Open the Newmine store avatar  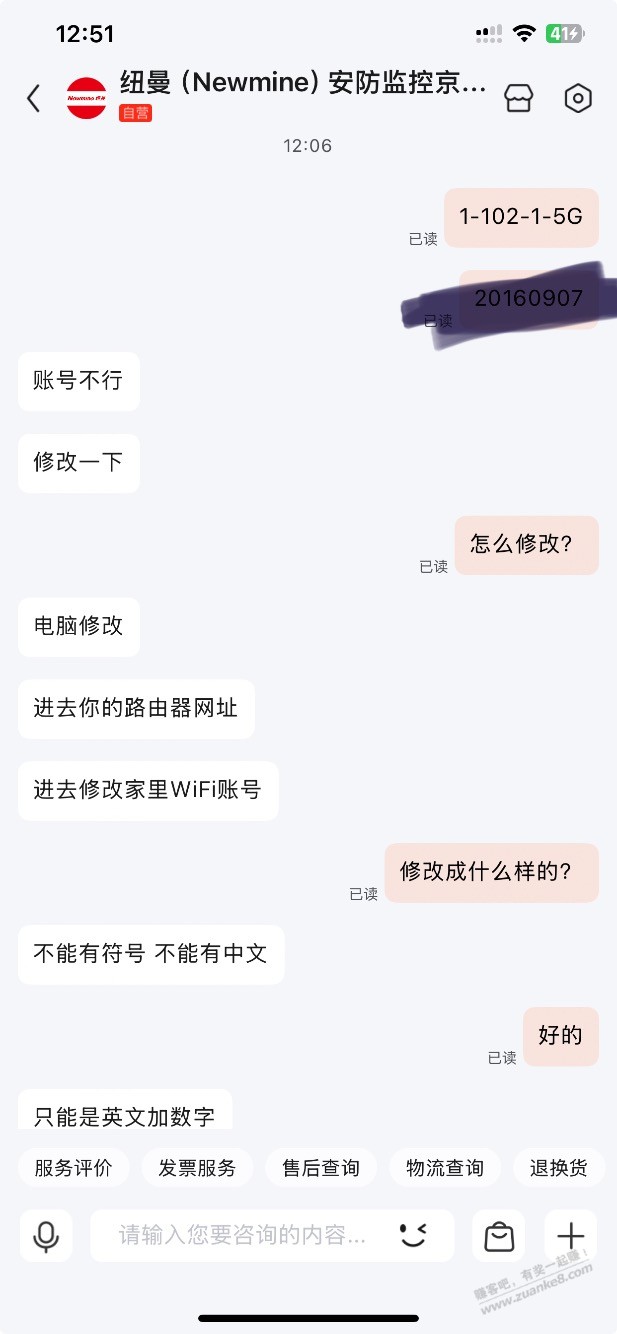pos(86,98)
